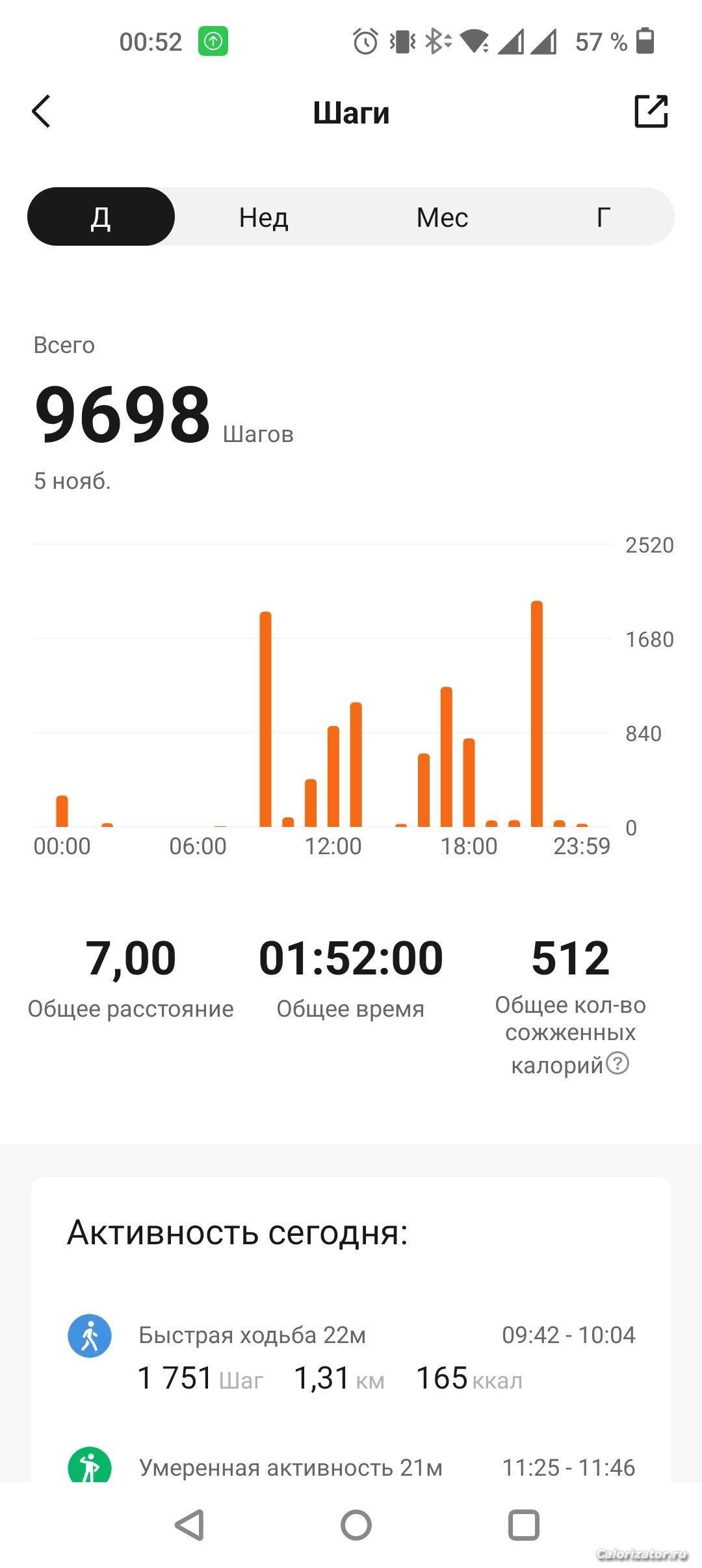Image resolution: width=702 pixels, height=1568 pixels.
Task: Switch to the Г yearly tab
Action: (x=603, y=217)
